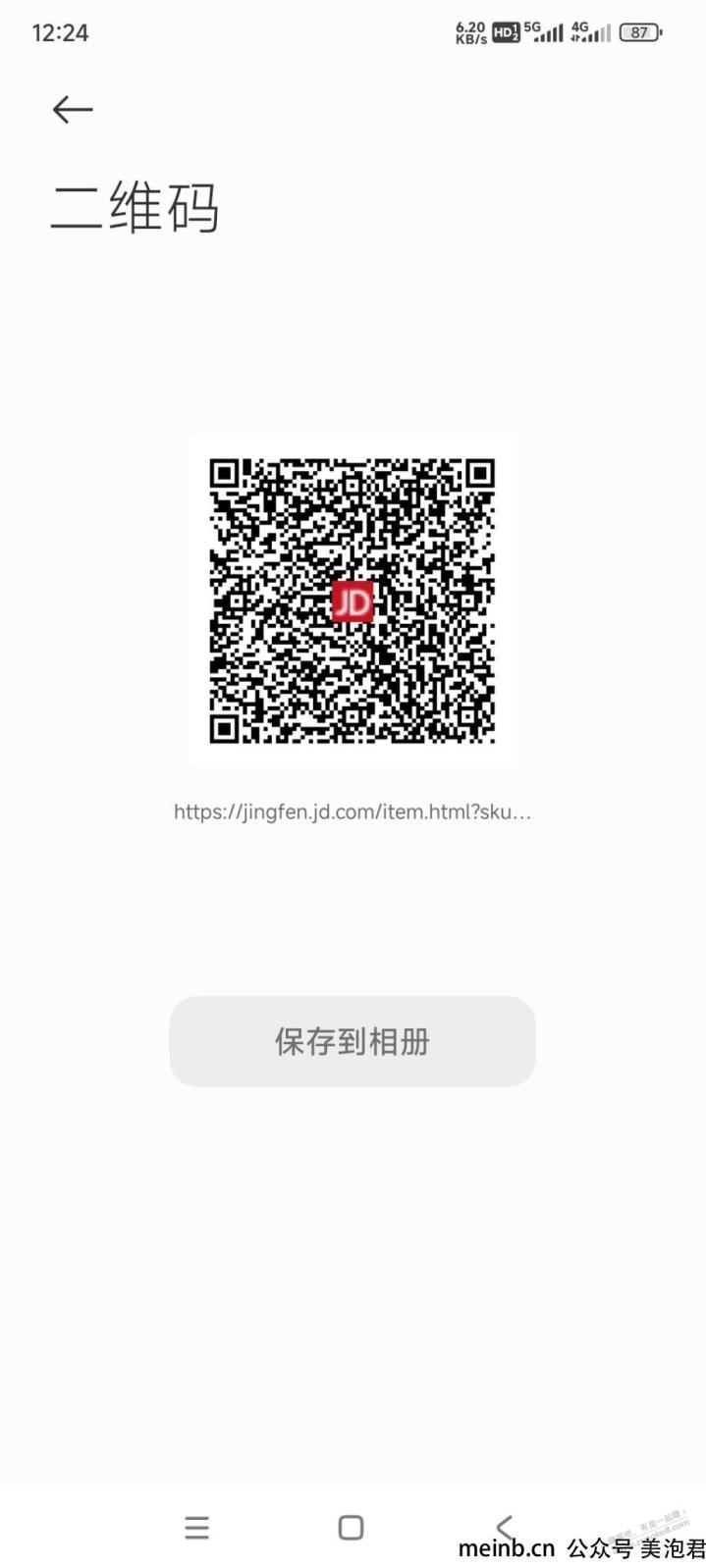Image resolution: width=706 pixels, height=1568 pixels.
Task: Open the system recent apps menu
Action: [197, 1527]
